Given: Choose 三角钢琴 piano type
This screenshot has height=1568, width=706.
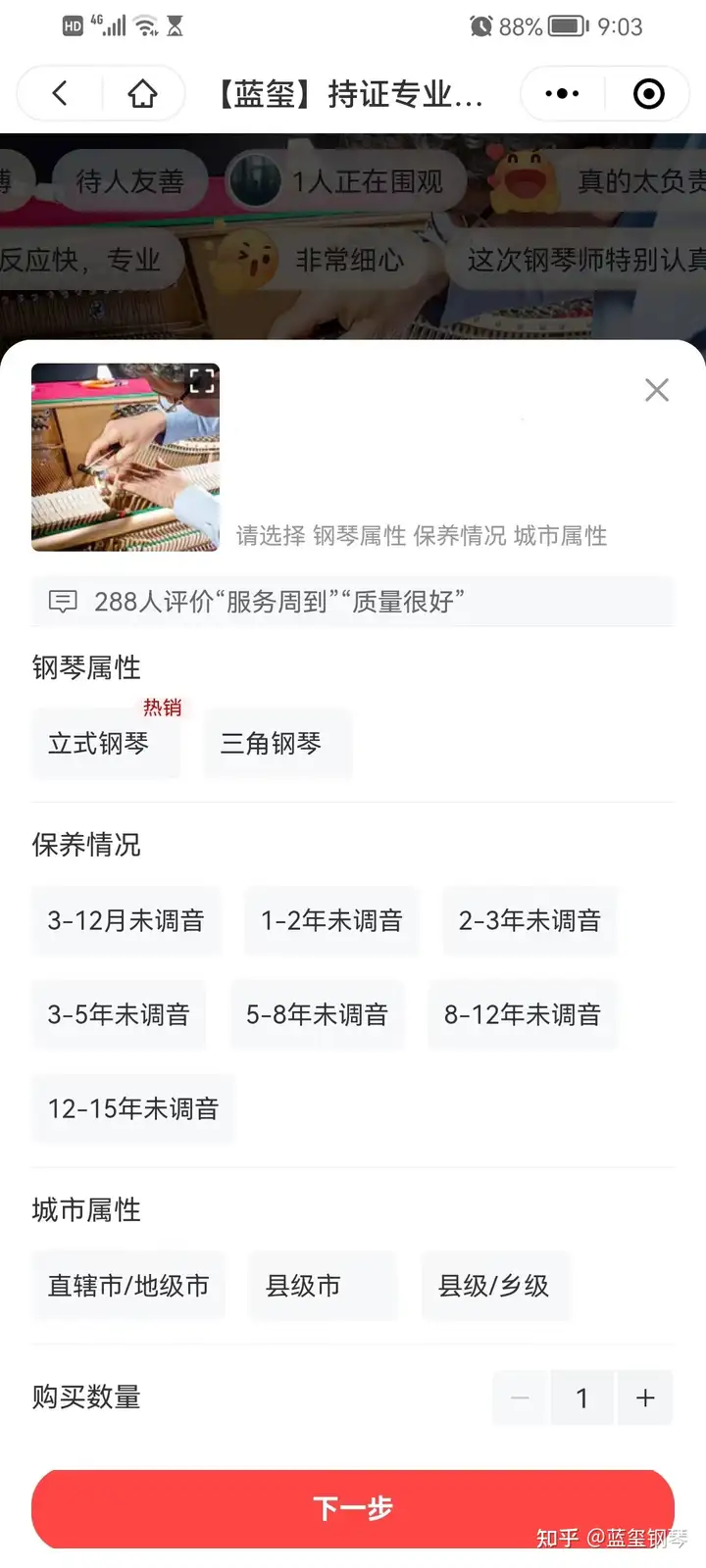Looking at the screenshot, I should (277, 744).
